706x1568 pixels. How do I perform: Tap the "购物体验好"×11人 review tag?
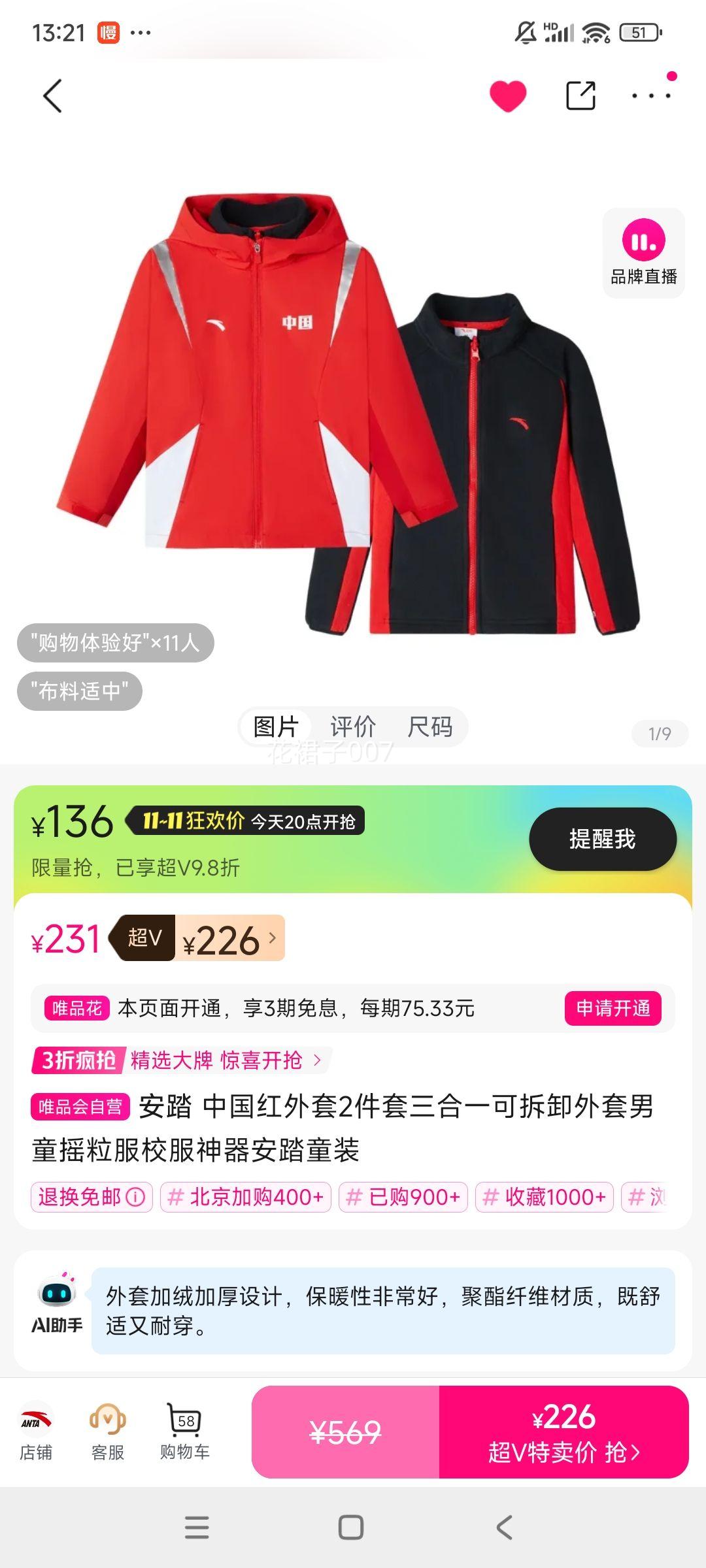point(115,643)
